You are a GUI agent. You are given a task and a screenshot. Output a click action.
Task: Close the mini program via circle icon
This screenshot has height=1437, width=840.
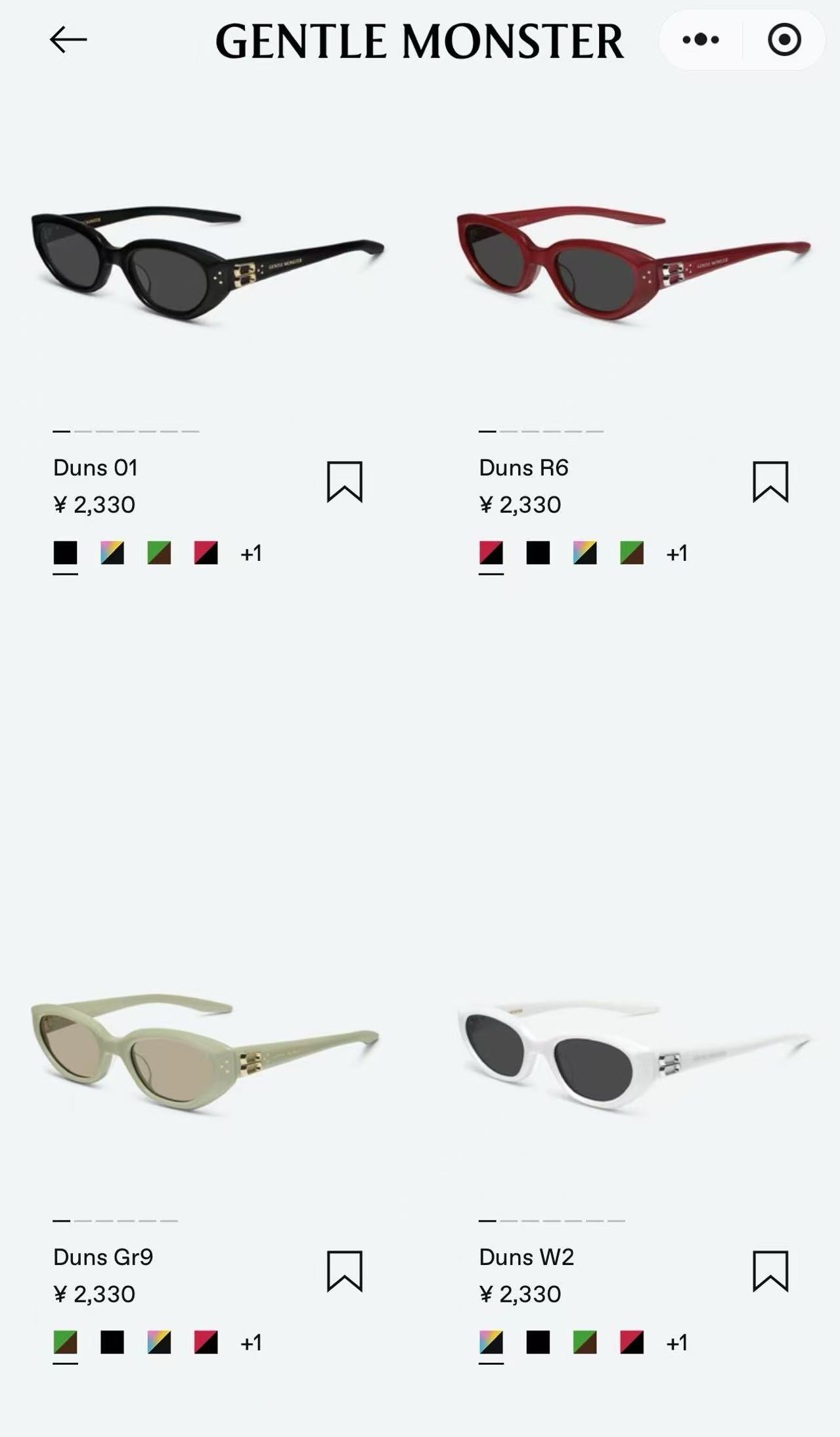point(784,40)
